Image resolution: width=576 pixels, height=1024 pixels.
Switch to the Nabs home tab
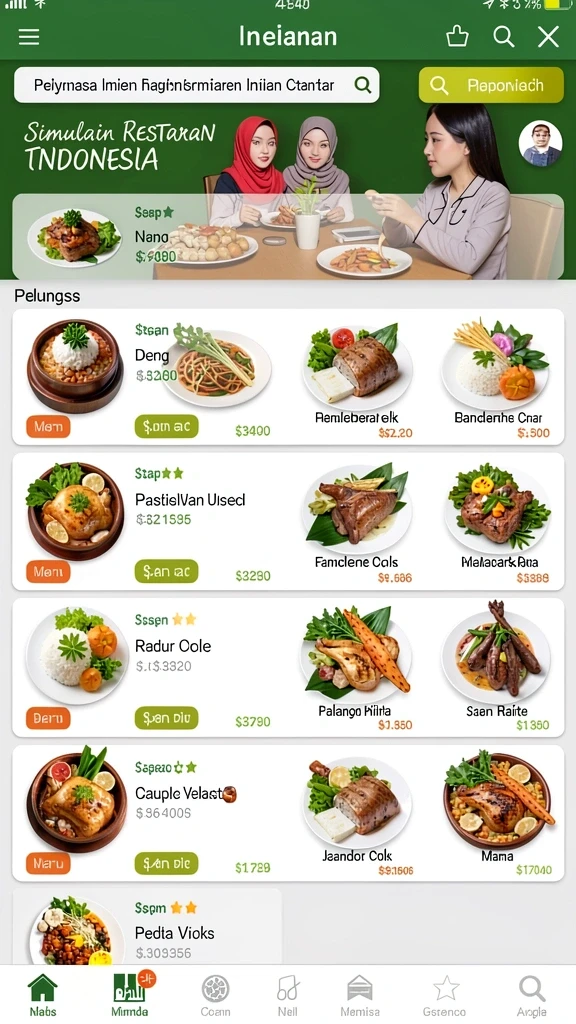pos(42,995)
